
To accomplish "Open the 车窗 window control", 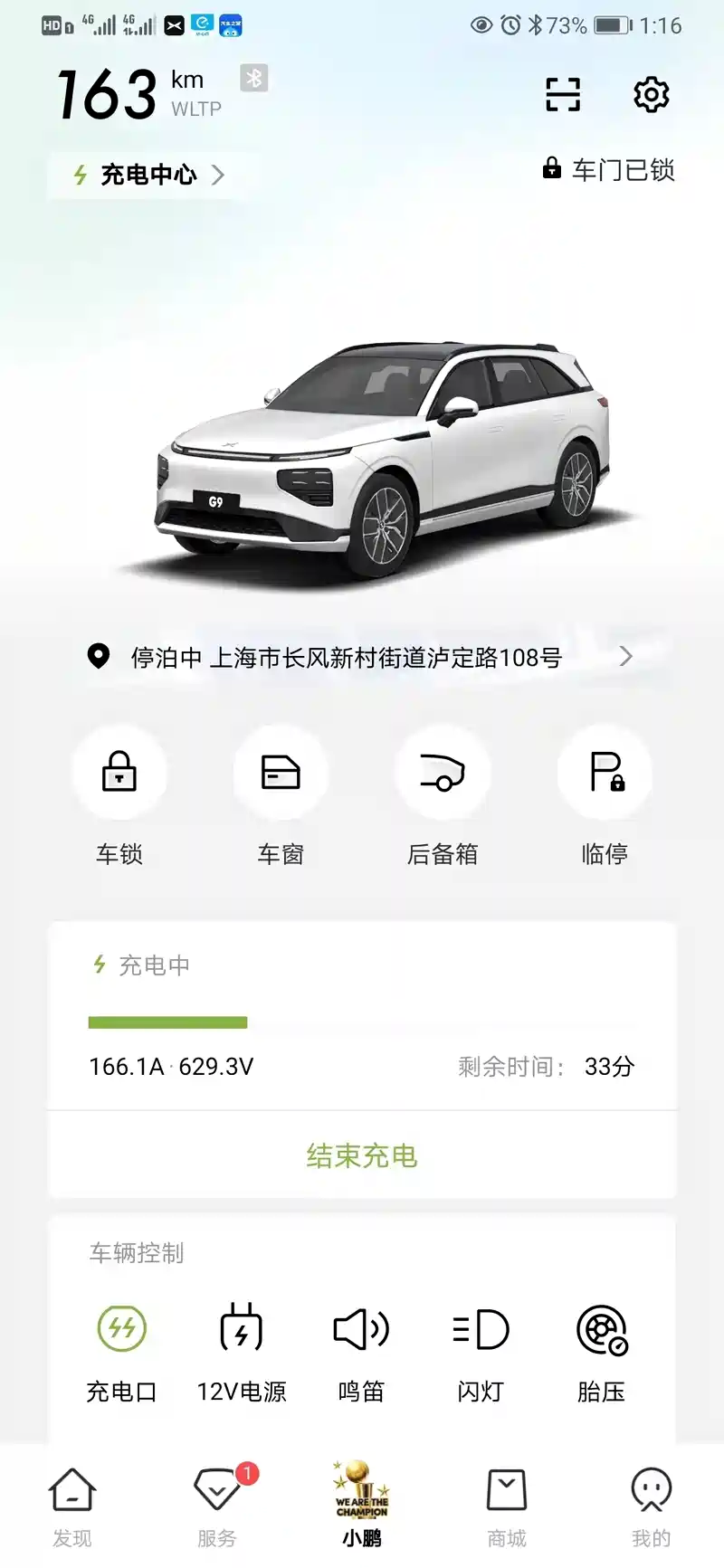I will click(x=281, y=774).
